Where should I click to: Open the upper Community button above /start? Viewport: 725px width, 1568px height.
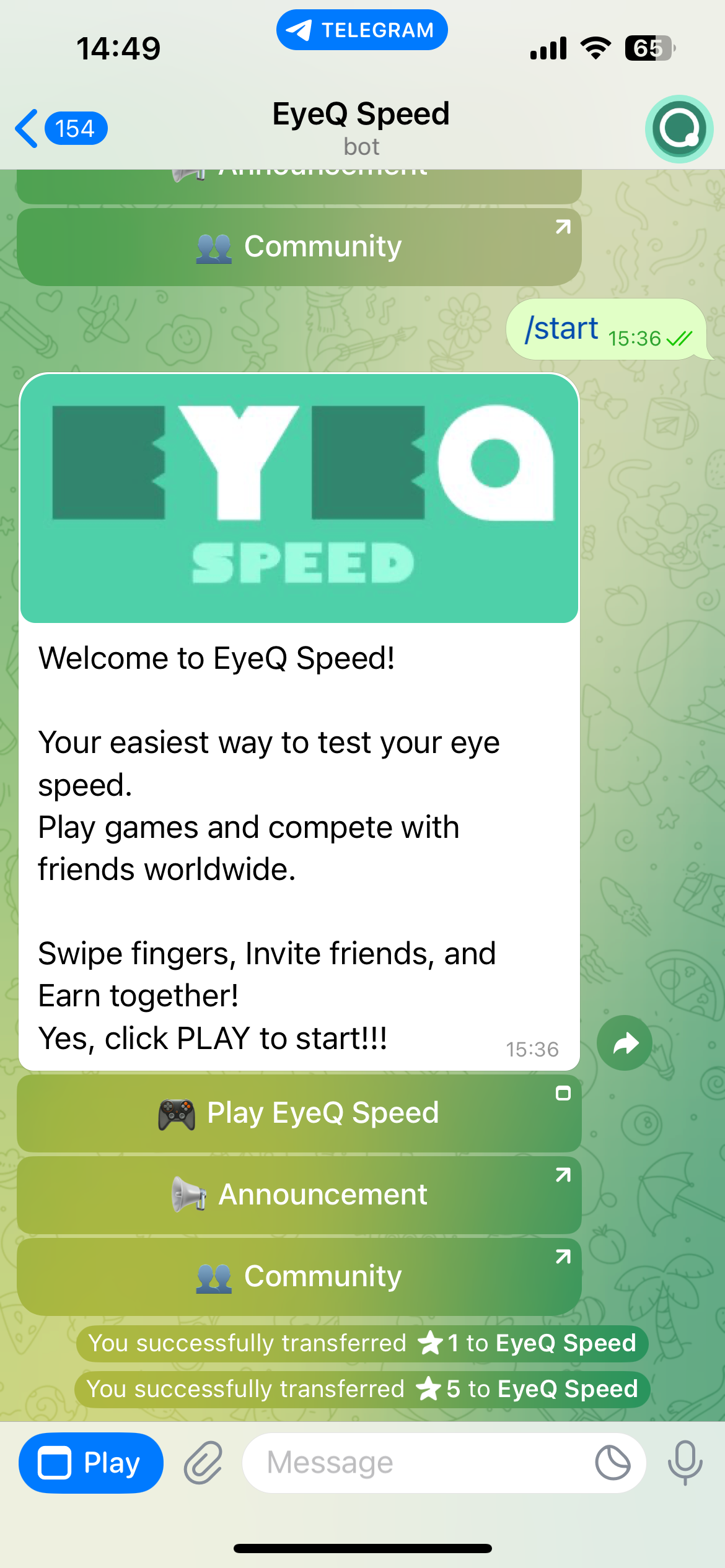click(x=299, y=246)
